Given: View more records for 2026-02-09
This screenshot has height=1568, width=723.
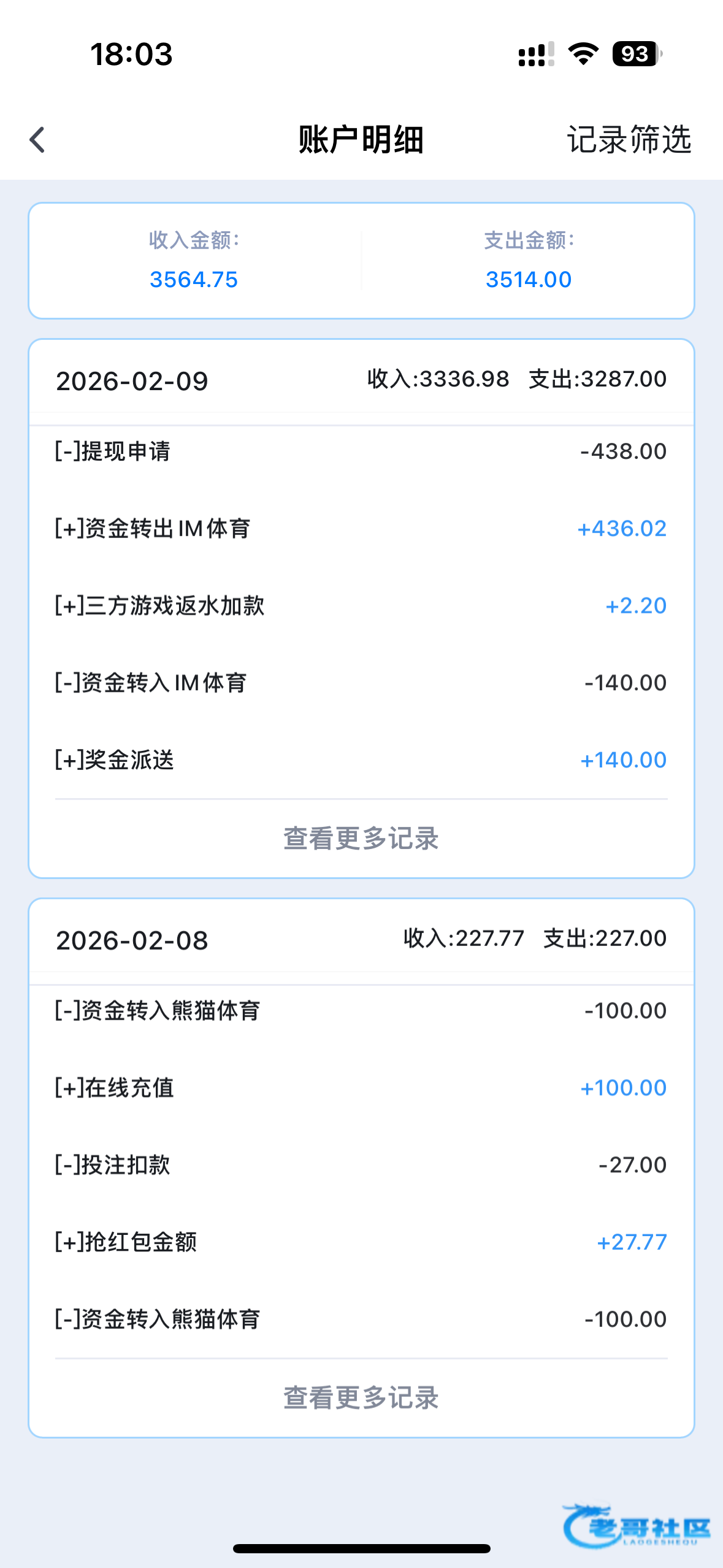Looking at the screenshot, I should coord(361,839).
